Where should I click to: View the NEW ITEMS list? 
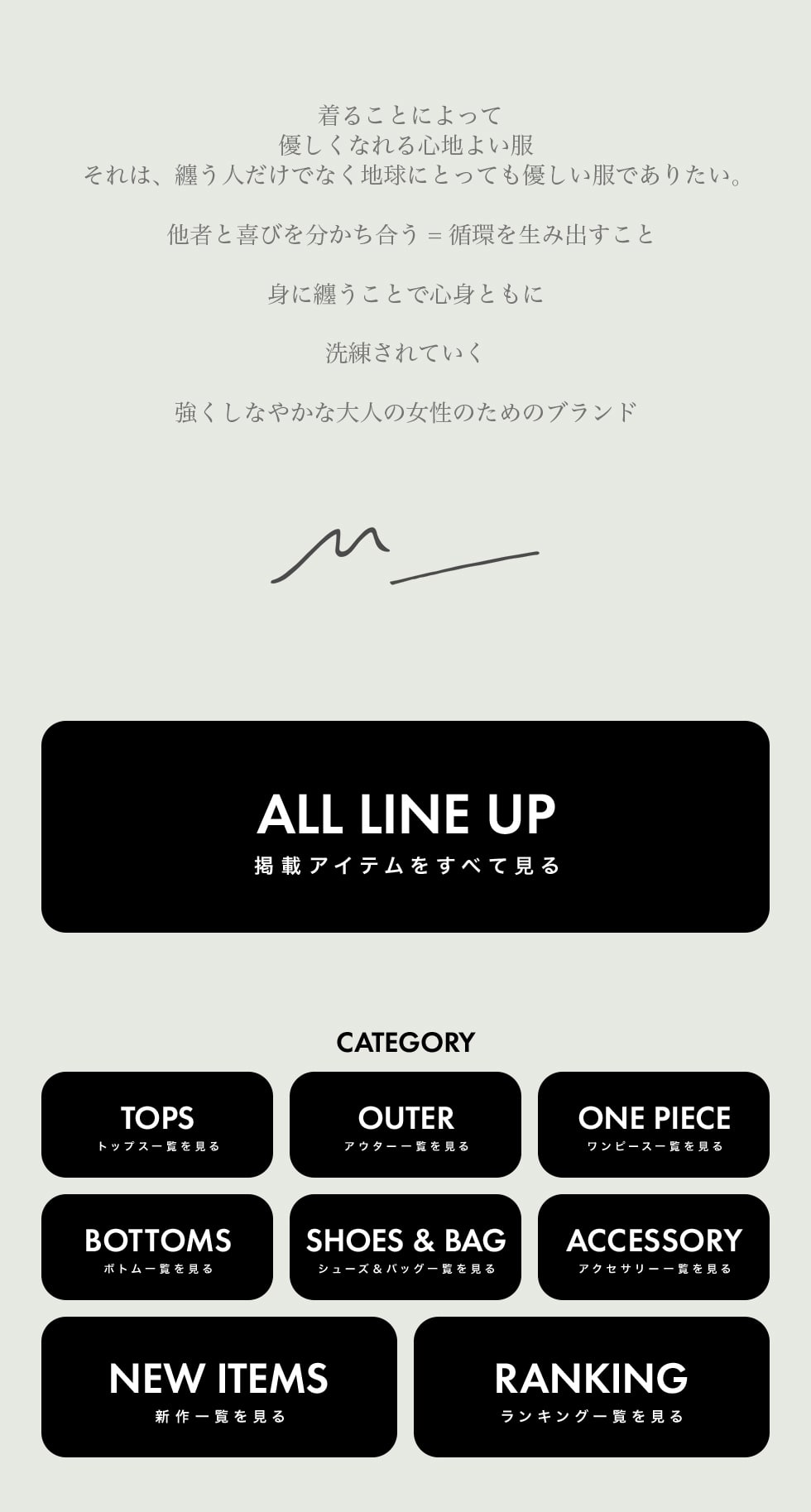pyautogui.click(x=219, y=1387)
